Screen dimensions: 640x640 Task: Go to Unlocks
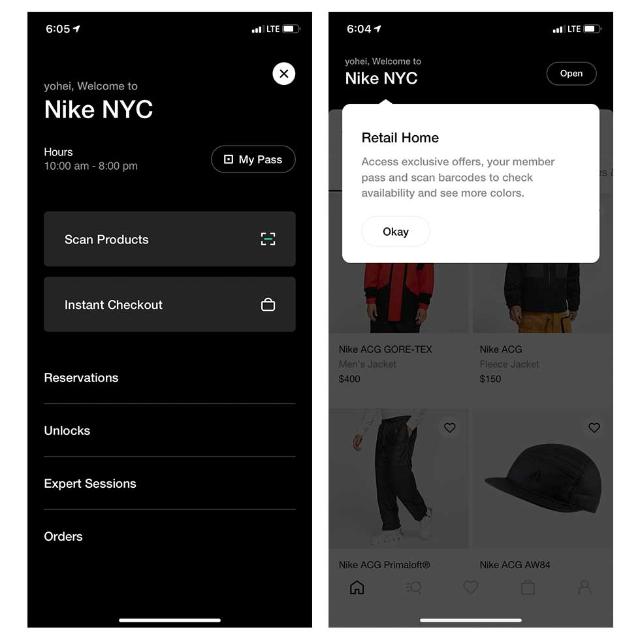tap(169, 431)
